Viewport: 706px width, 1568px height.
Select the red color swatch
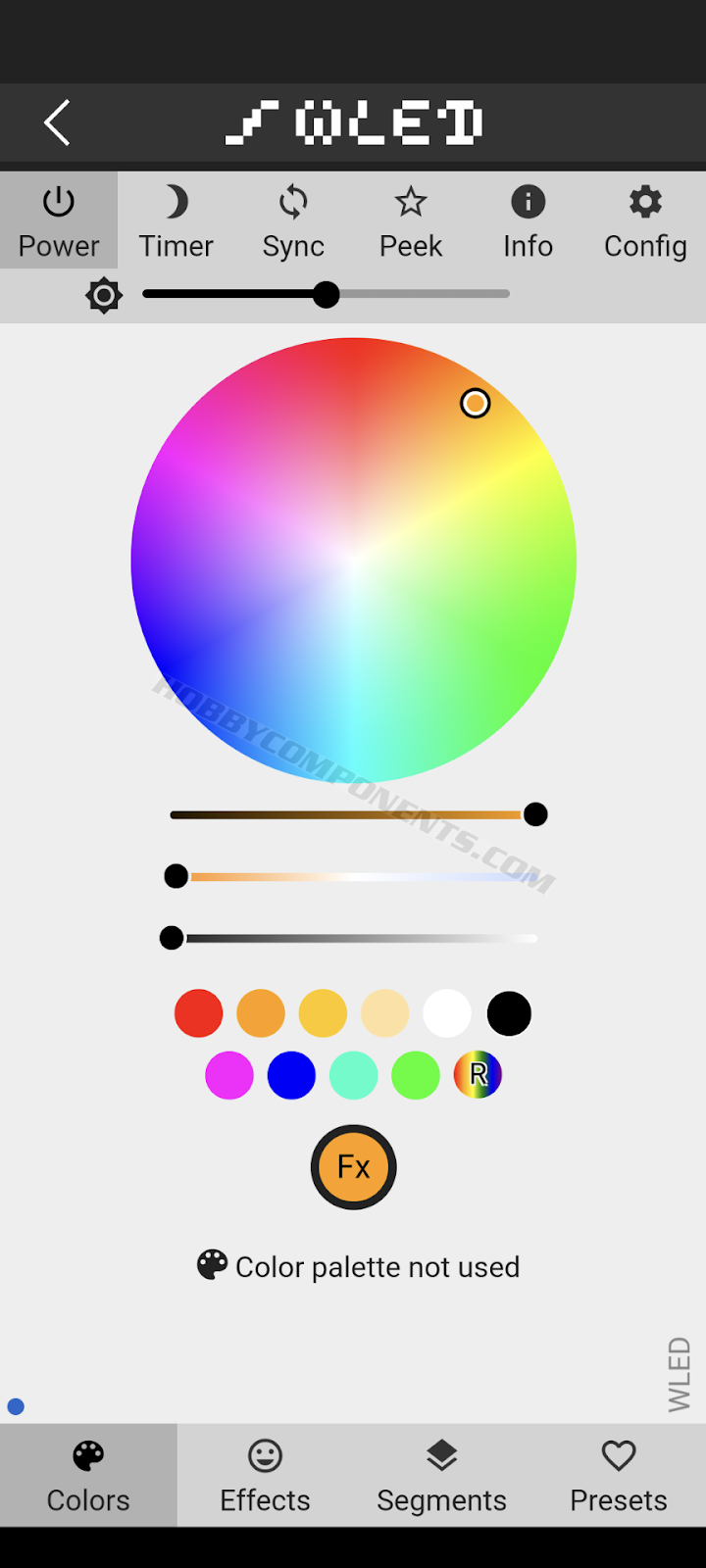[199, 1013]
